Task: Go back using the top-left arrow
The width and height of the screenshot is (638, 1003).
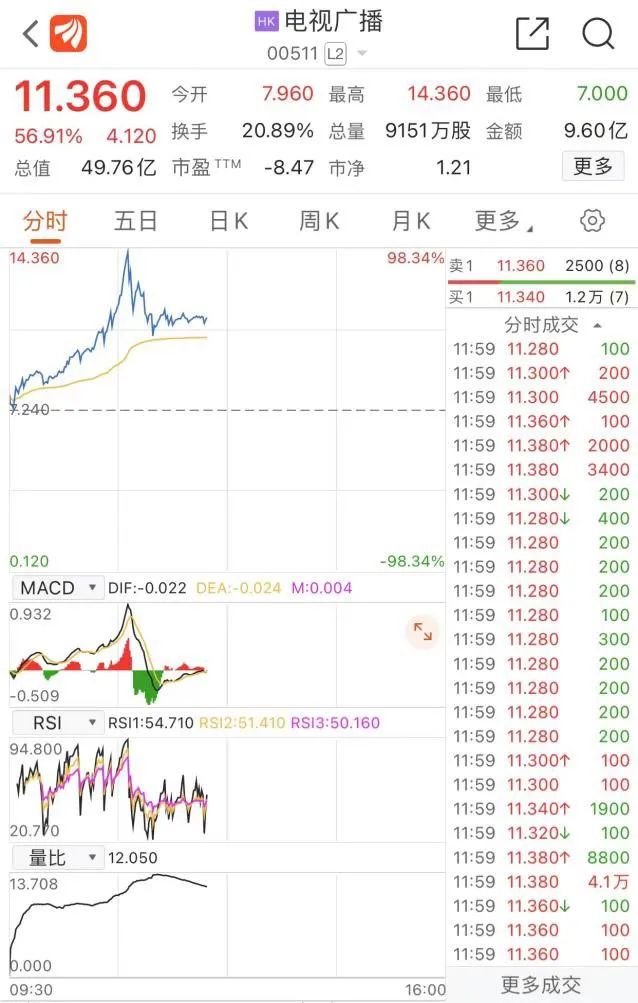Action: (x=31, y=34)
